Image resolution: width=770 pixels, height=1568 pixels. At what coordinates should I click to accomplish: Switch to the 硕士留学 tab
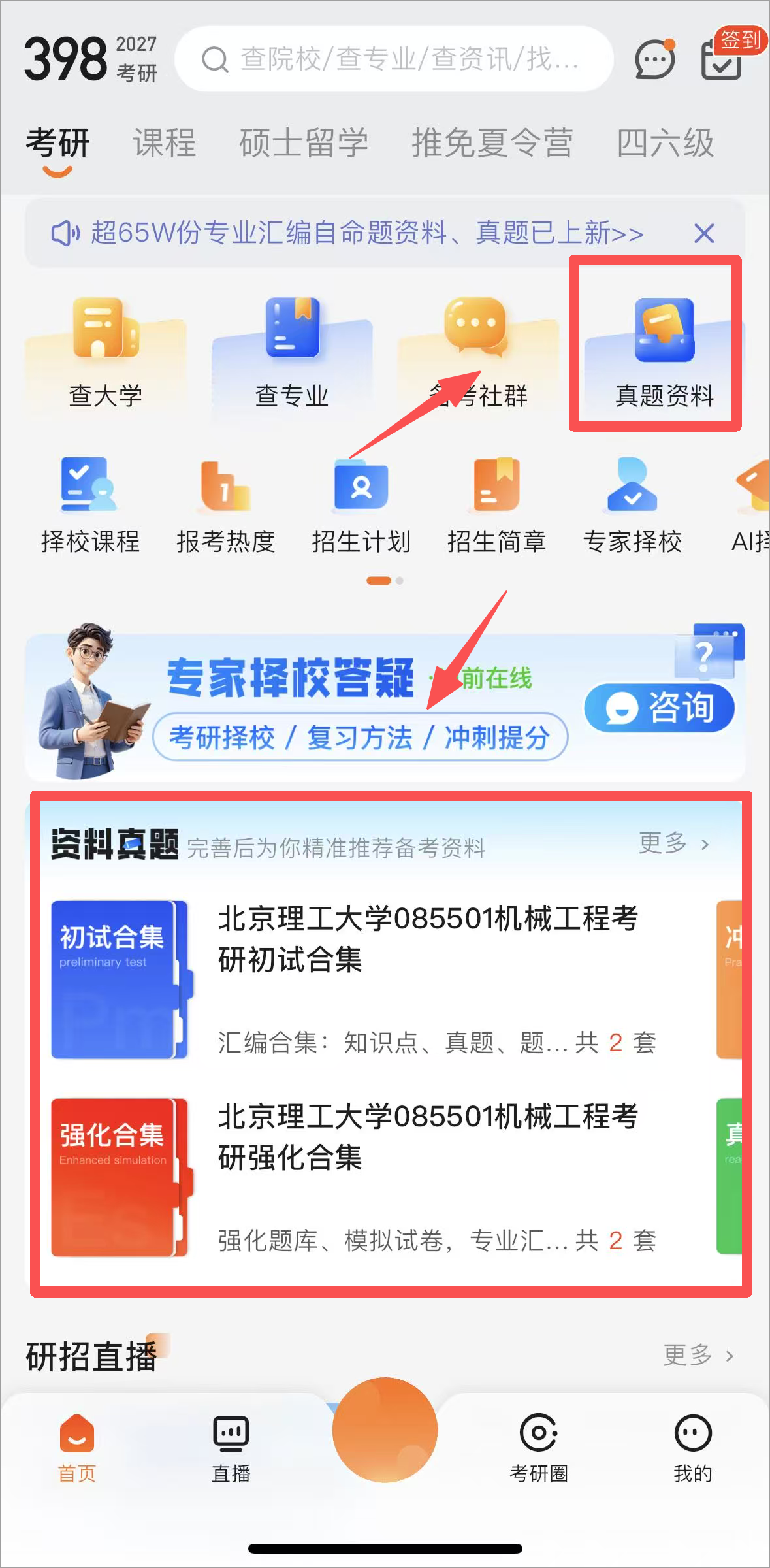coord(304,143)
